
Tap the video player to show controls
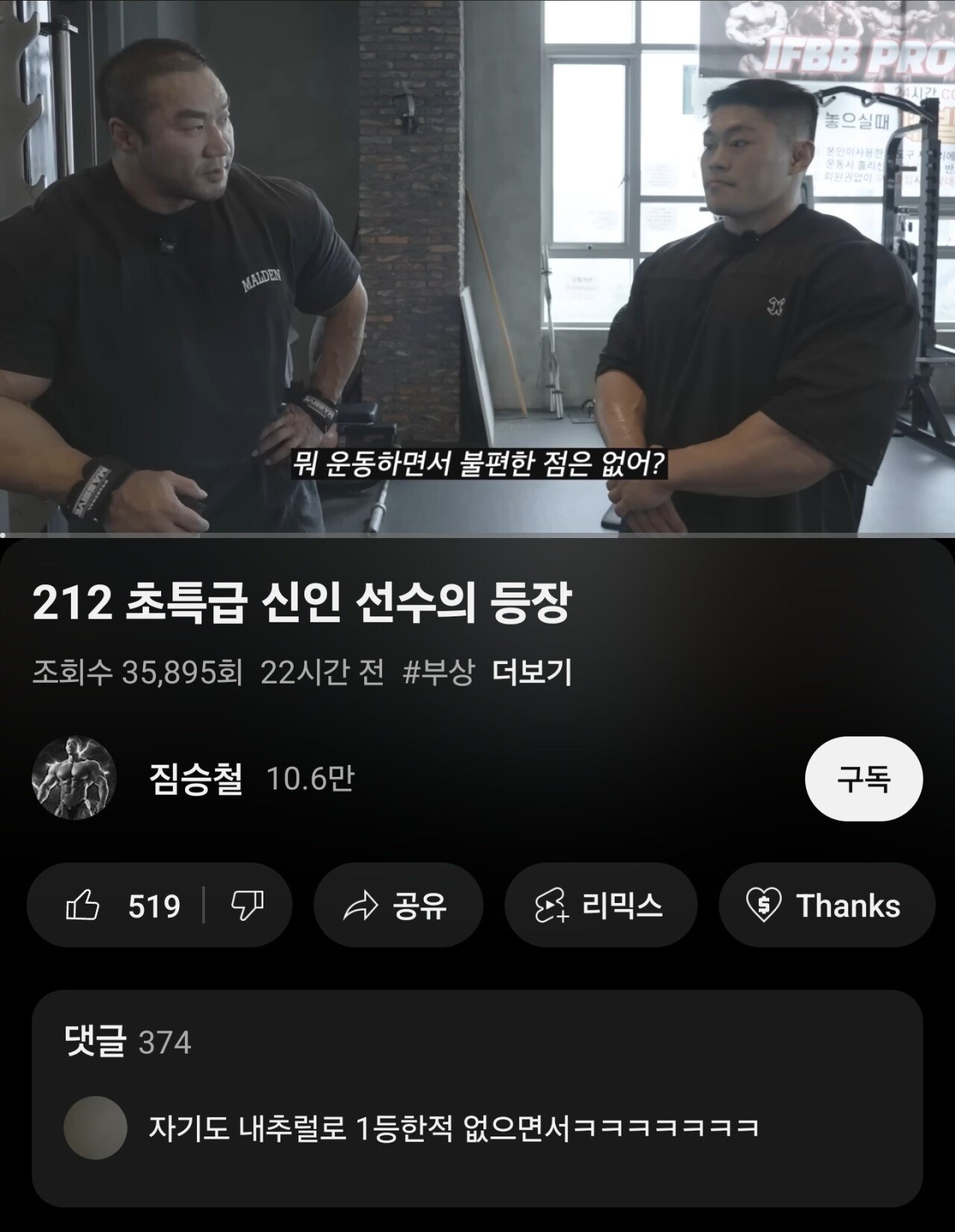coord(477,267)
